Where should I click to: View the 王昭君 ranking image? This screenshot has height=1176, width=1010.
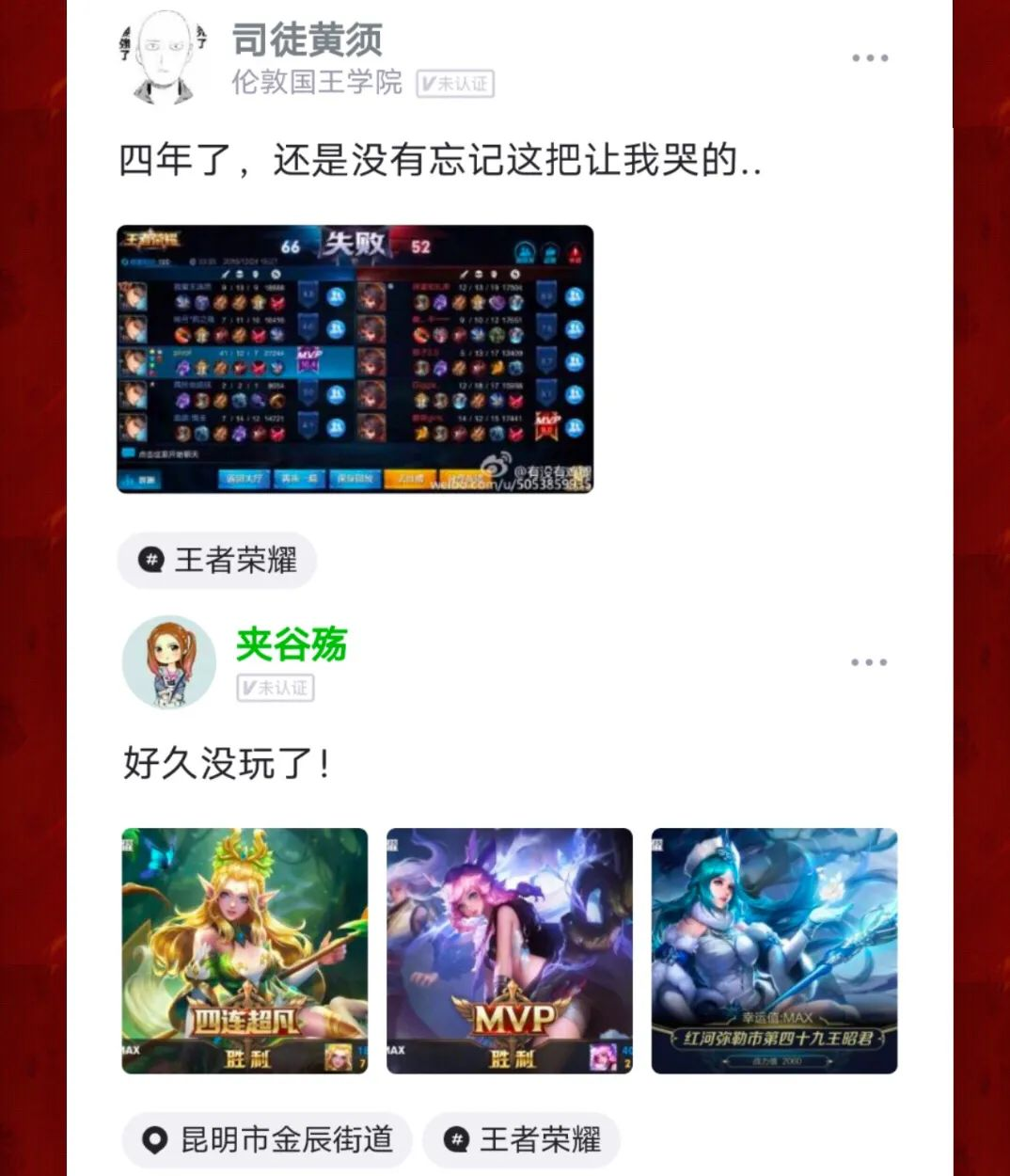(774, 950)
